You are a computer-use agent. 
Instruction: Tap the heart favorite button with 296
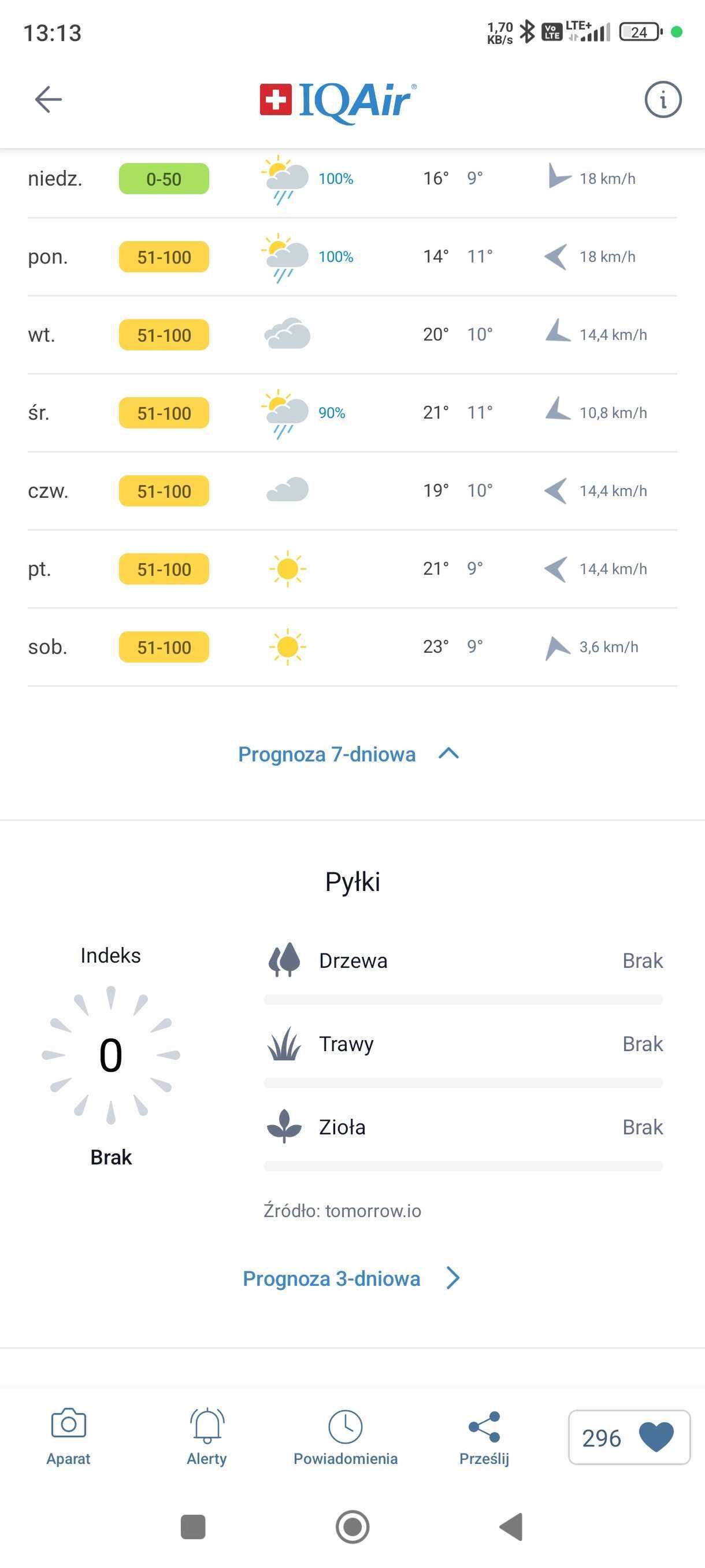coord(629,1437)
